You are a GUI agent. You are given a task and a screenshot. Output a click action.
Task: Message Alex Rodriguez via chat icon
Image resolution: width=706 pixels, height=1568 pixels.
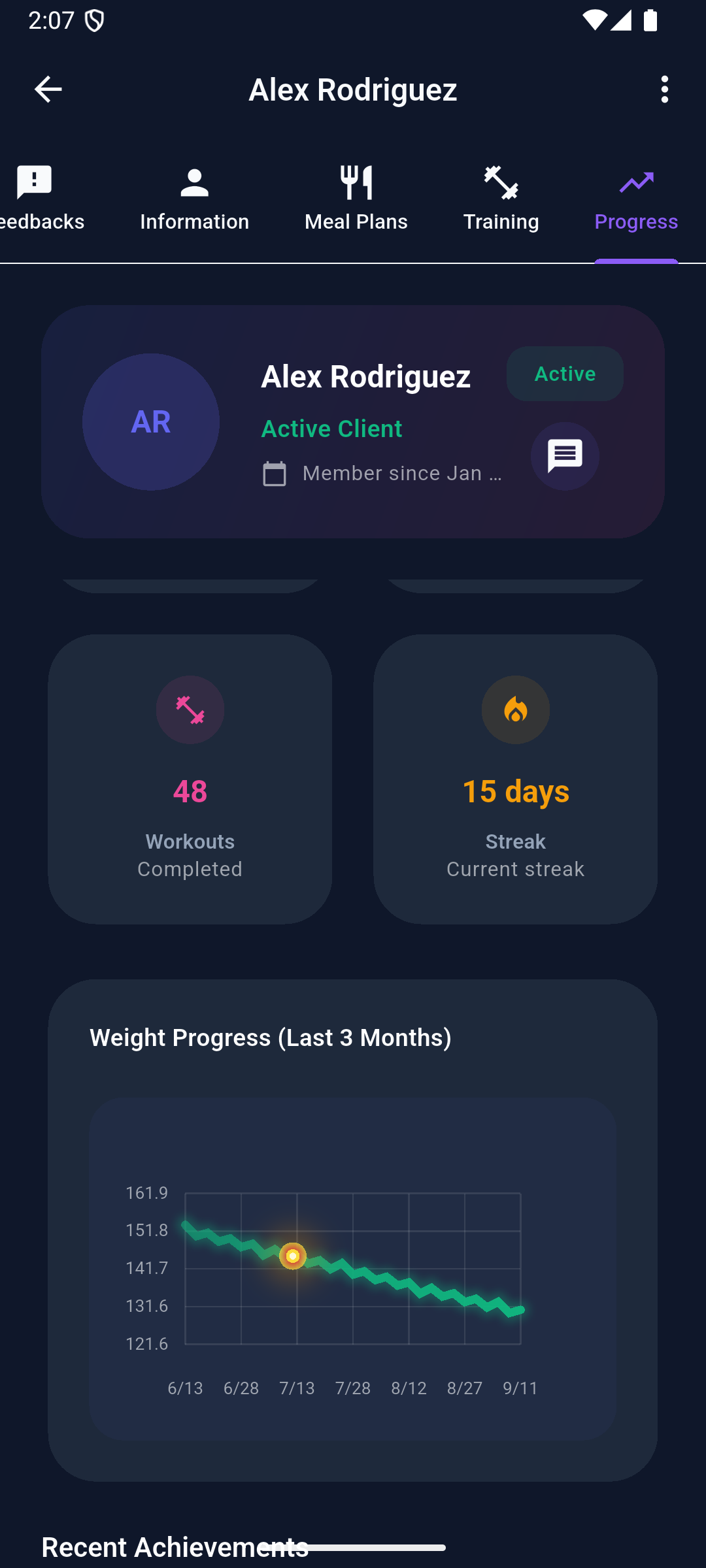(x=565, y=456)
